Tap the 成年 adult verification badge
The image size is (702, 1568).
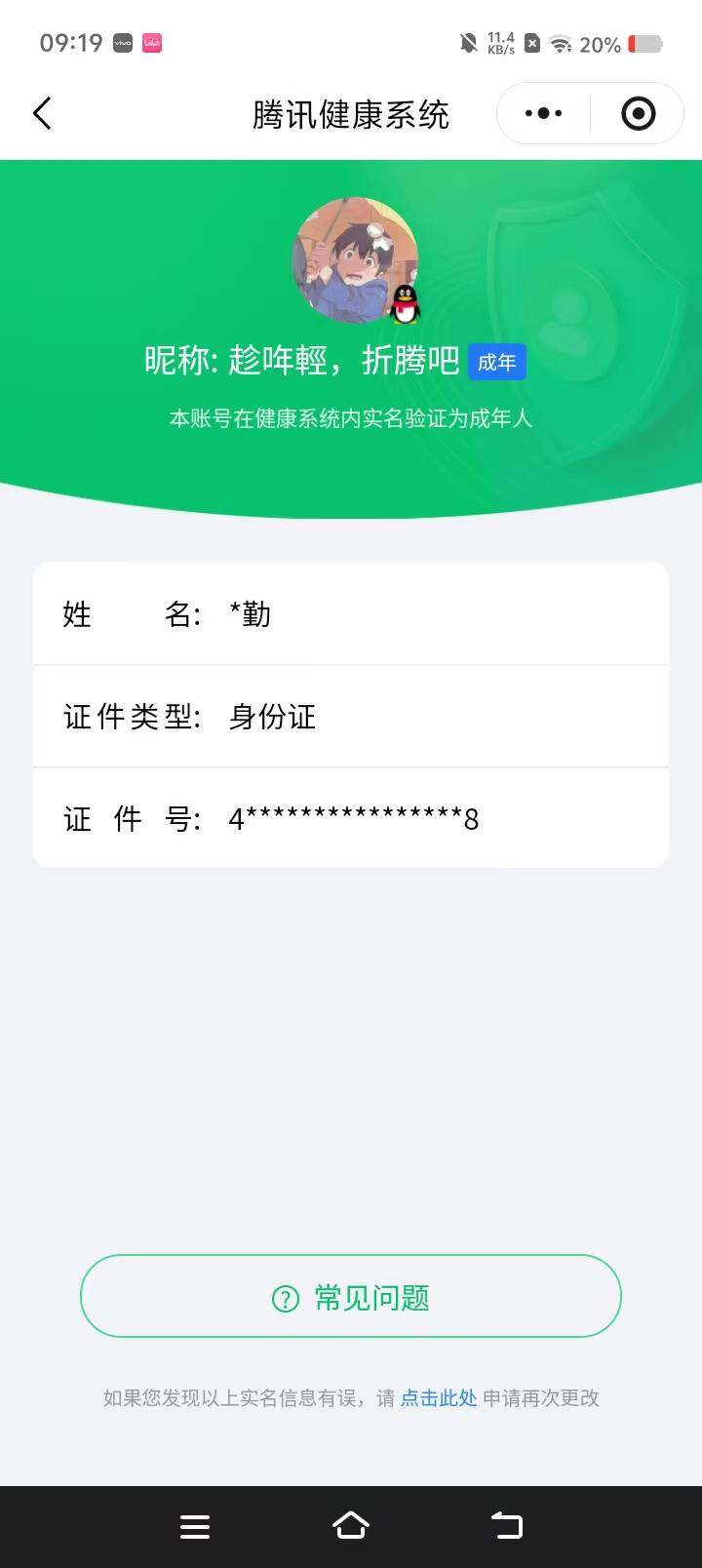pos(497,362)
